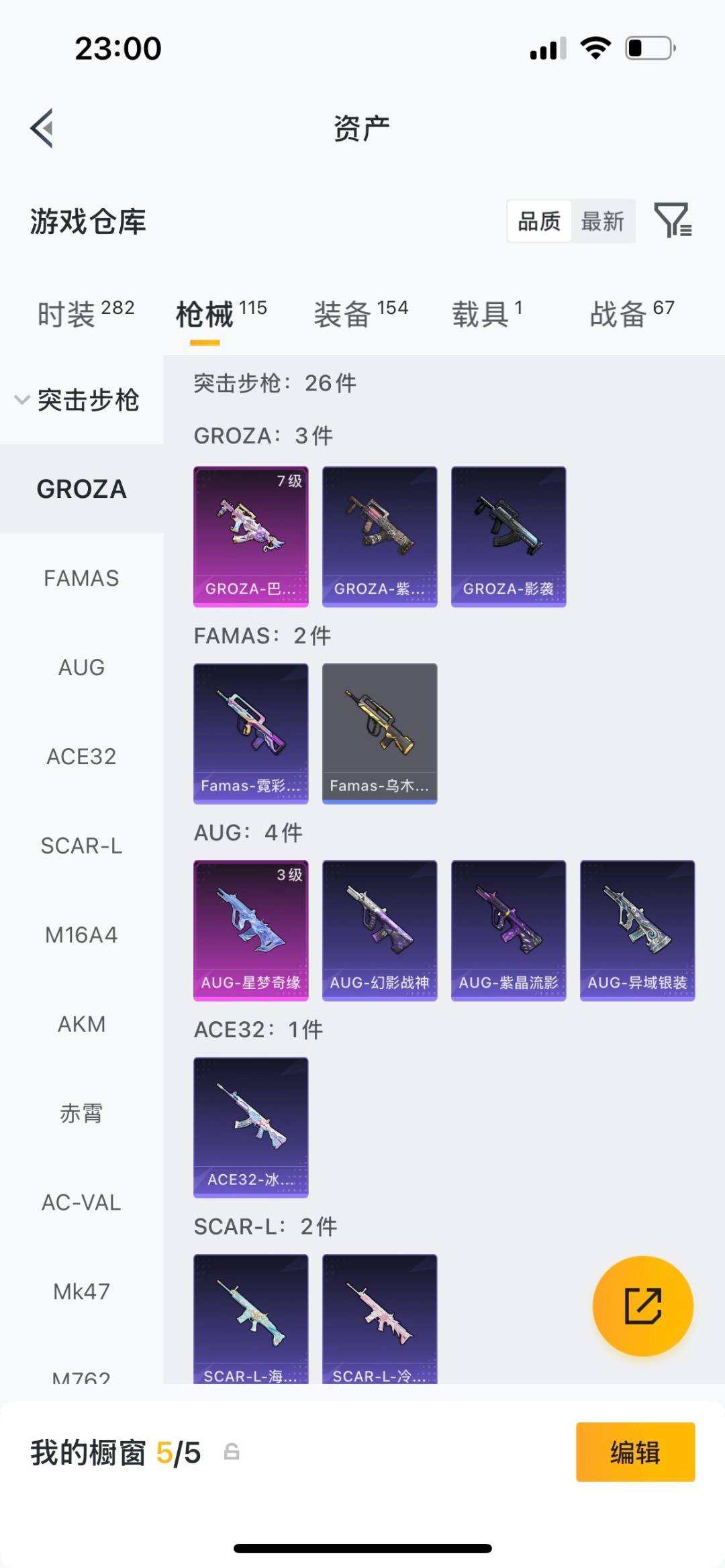Go back using the top-left arrow
The height and width of the screenshot is (1568, 725).
tap(42, 127)
